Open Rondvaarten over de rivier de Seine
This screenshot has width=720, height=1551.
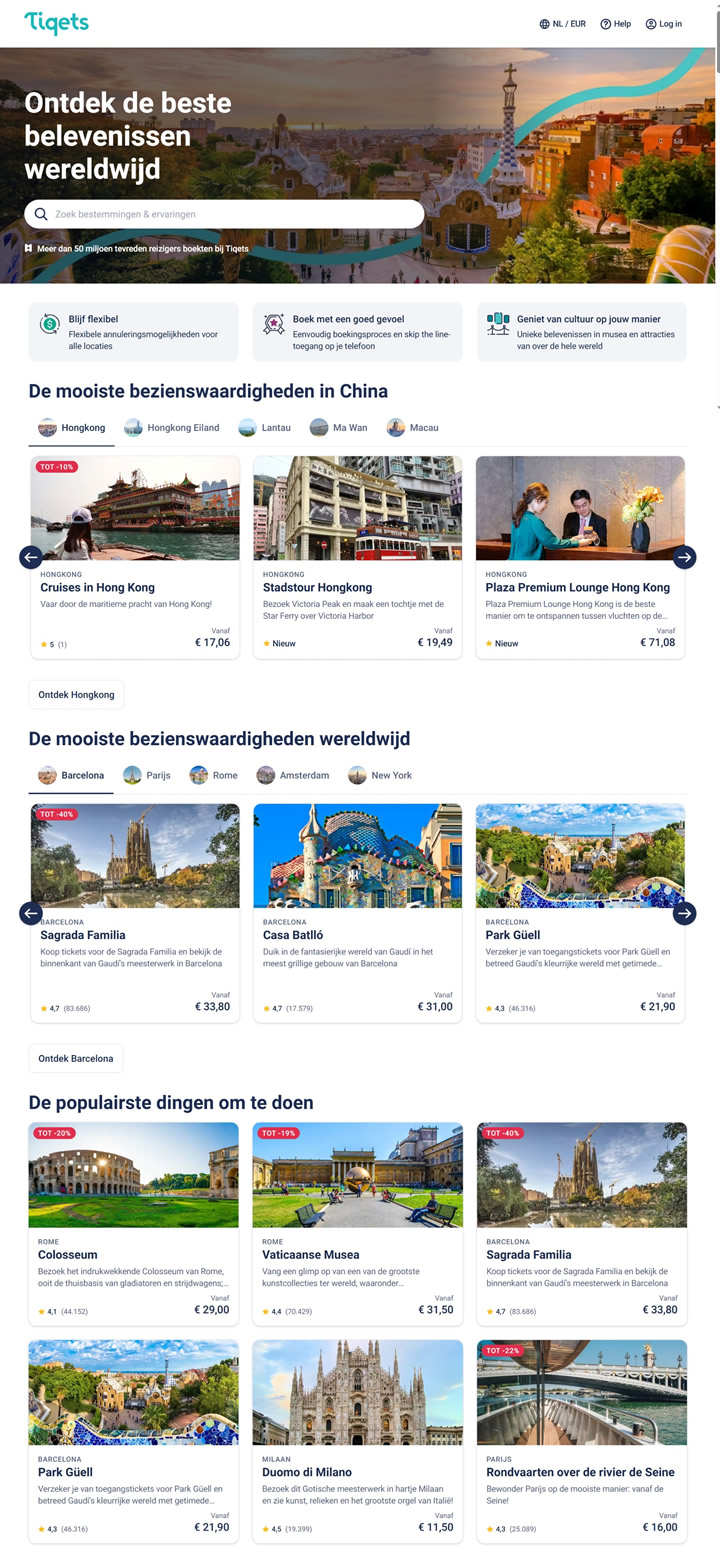click(x=581, y=1440)
